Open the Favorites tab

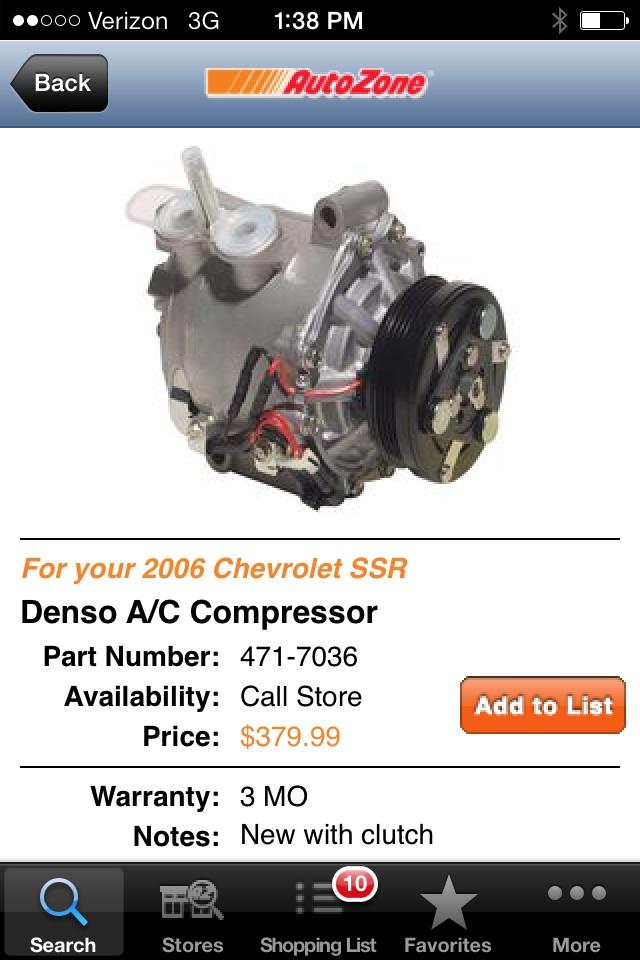coord(447,912)
